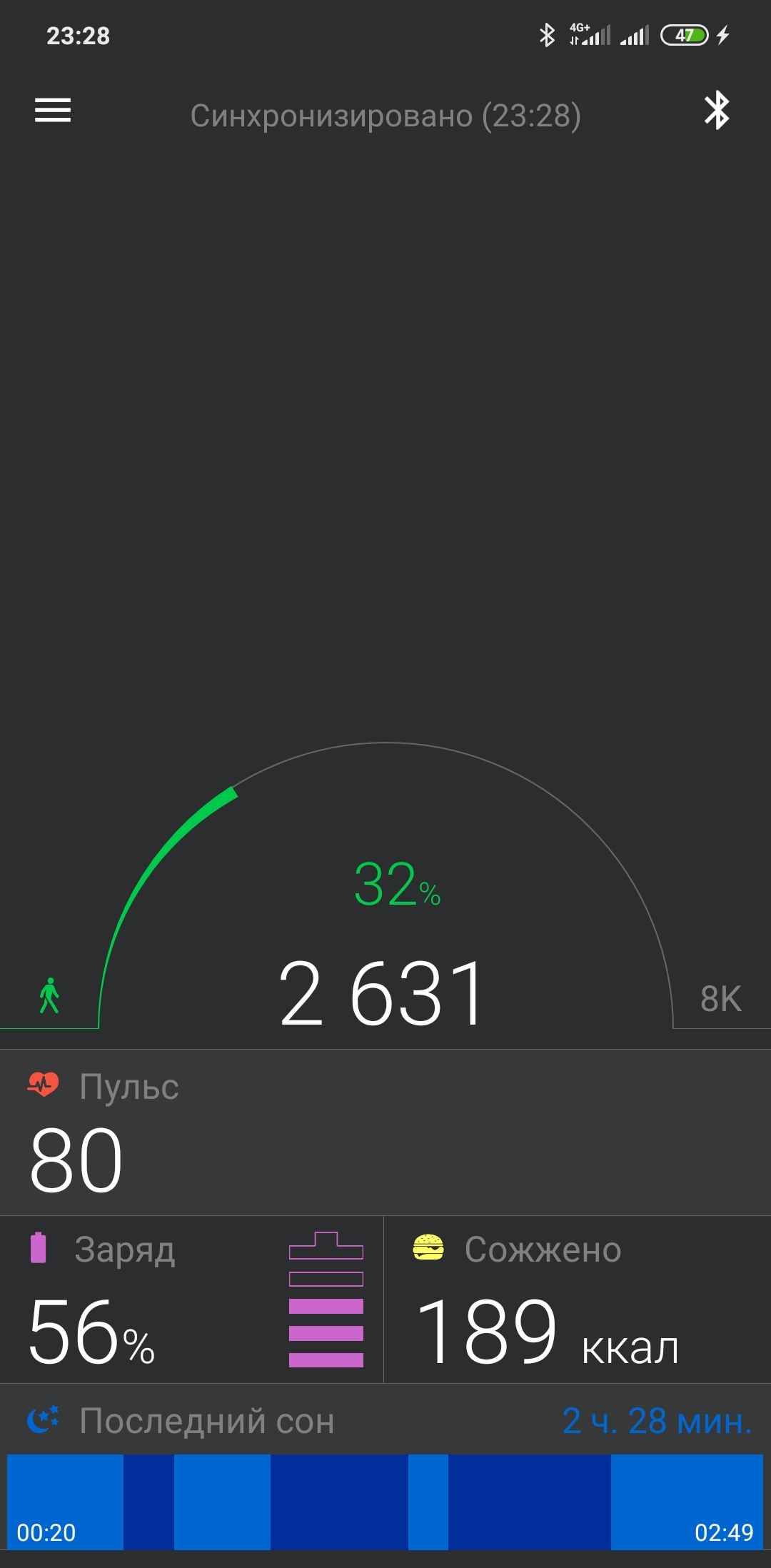Open the Пульс heart rate card
The height and width of the screenshot is (1568, 771).
tap(385, 1132)
